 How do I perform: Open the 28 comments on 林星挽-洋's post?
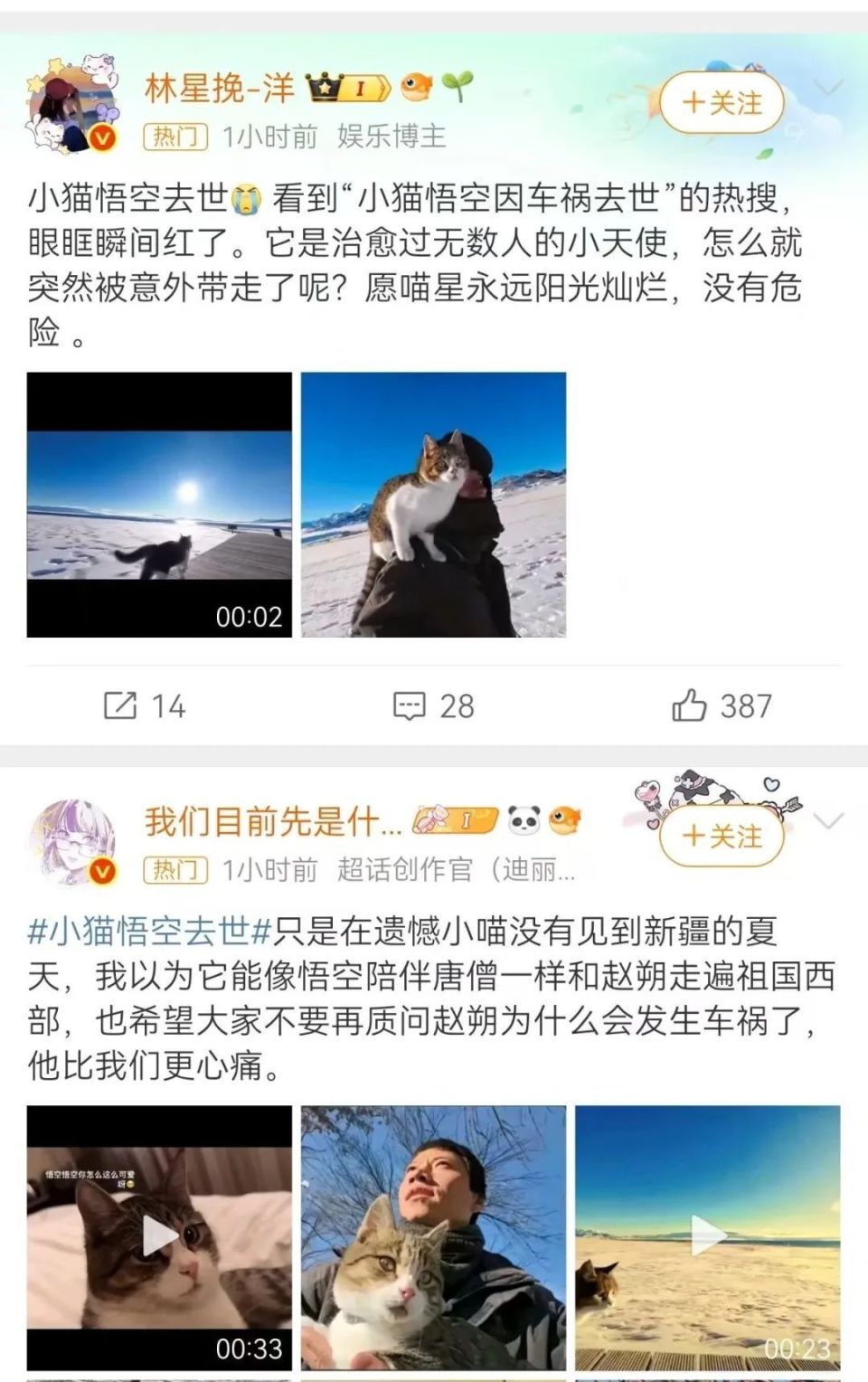point(433,705)
